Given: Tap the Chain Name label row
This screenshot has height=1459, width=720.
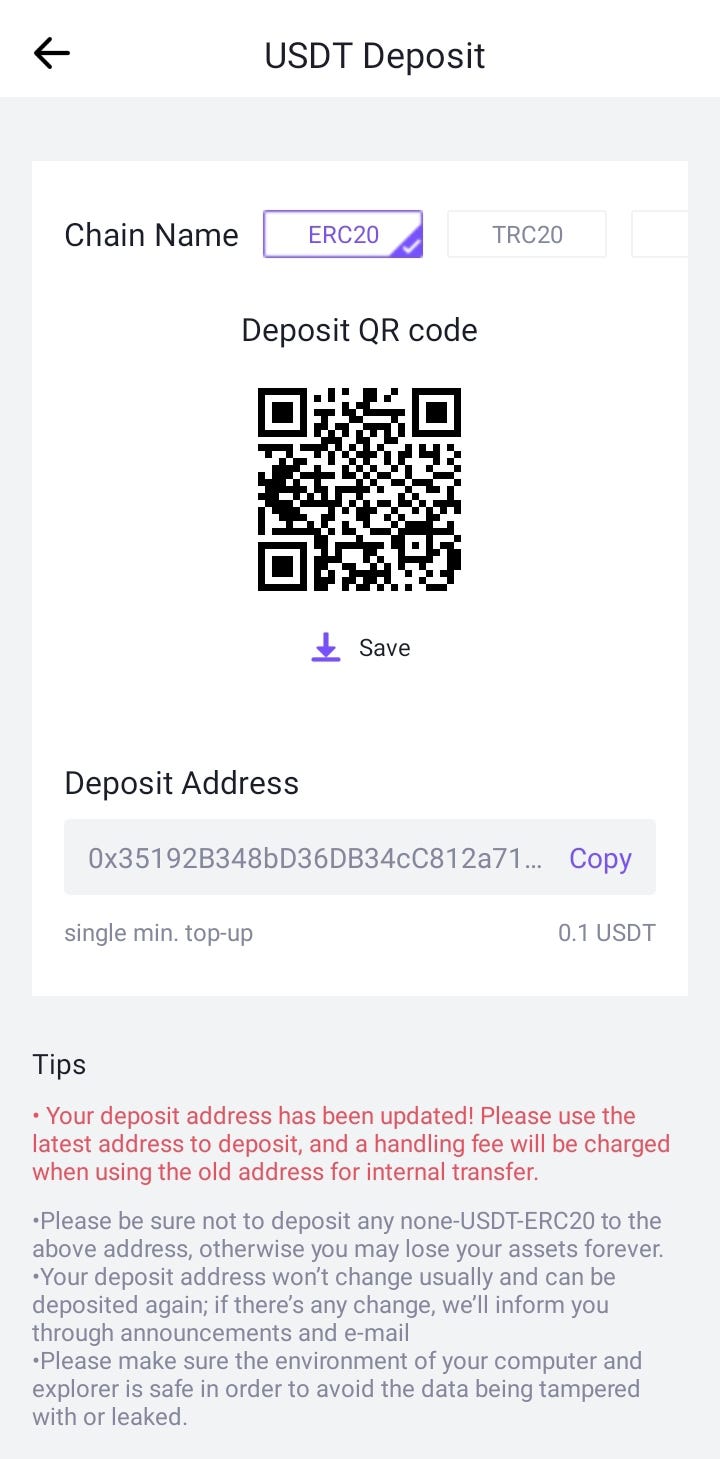Looking at the screenshot, I should coord(151,235).
